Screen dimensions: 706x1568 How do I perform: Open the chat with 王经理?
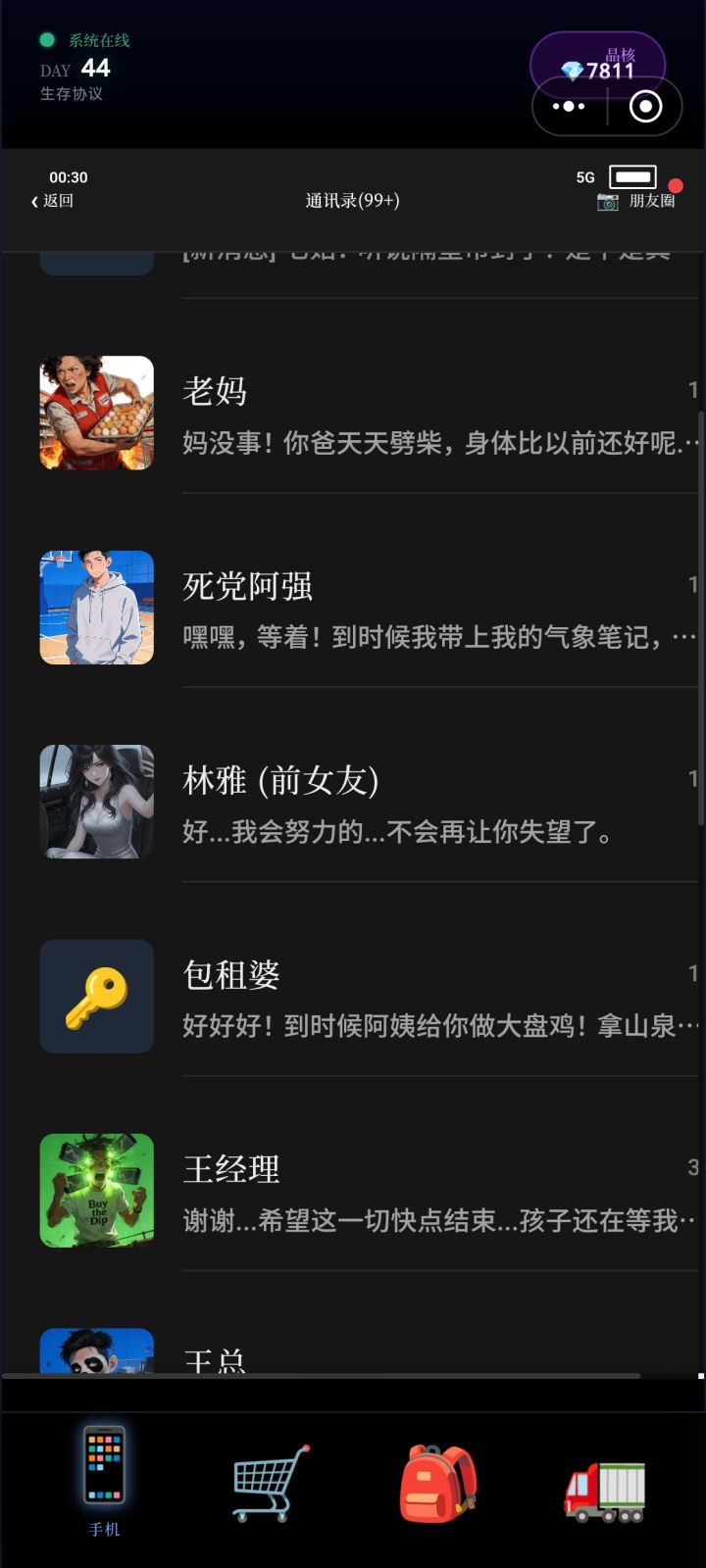pos(392,1190)
